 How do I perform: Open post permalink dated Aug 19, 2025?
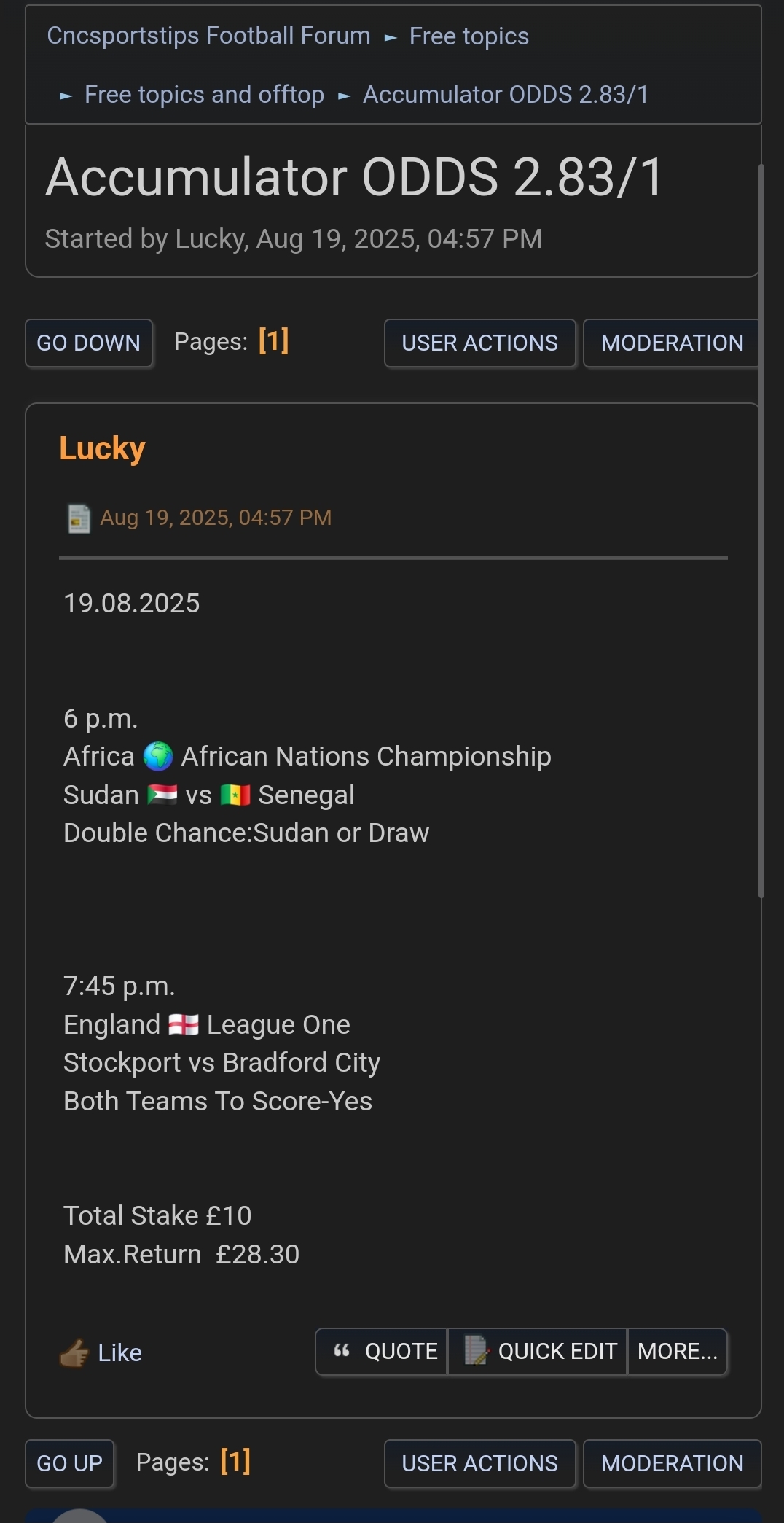pos(216,518)
